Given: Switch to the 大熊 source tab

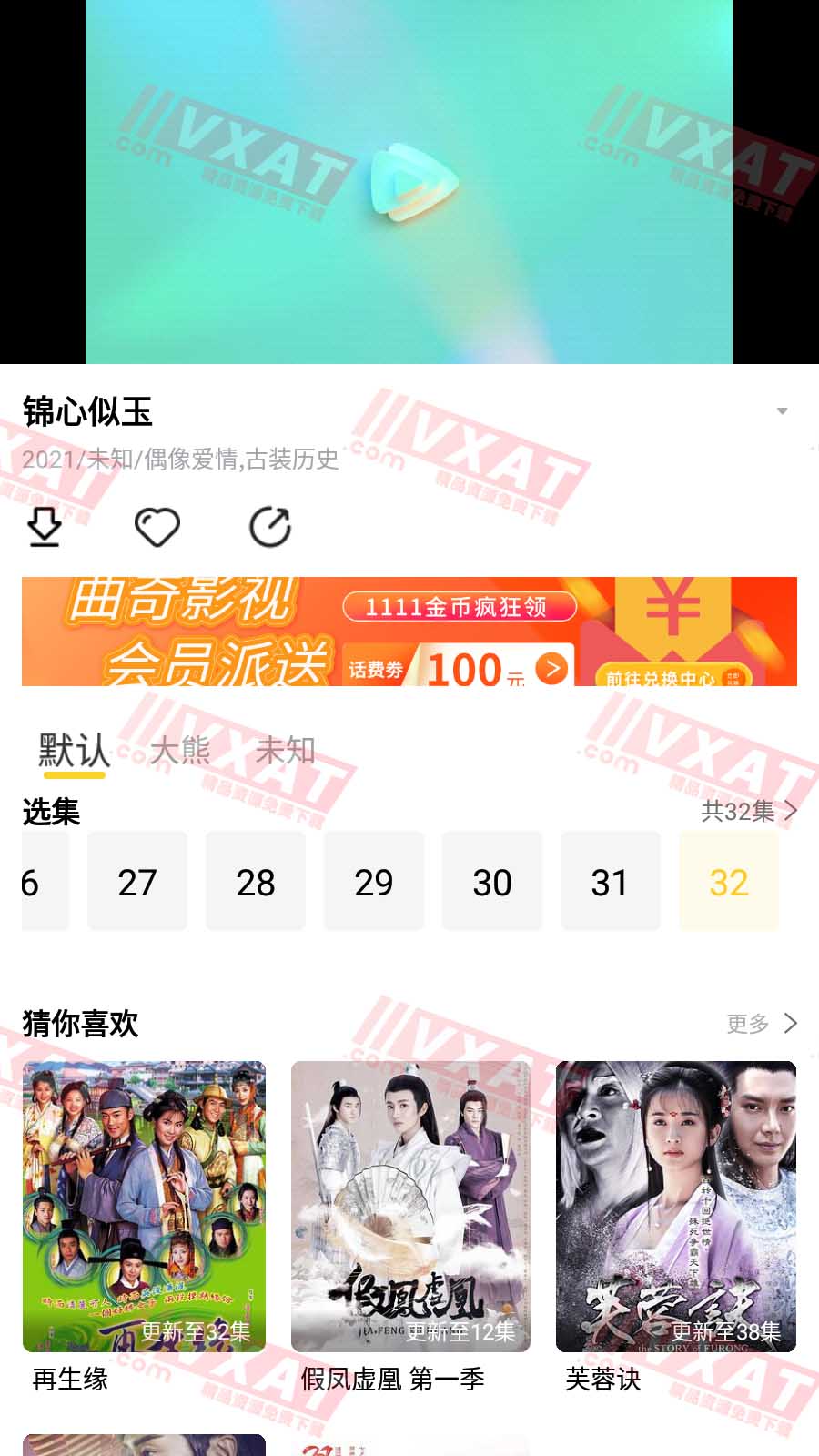Looking at the screenshot, I should click(180, 752).
